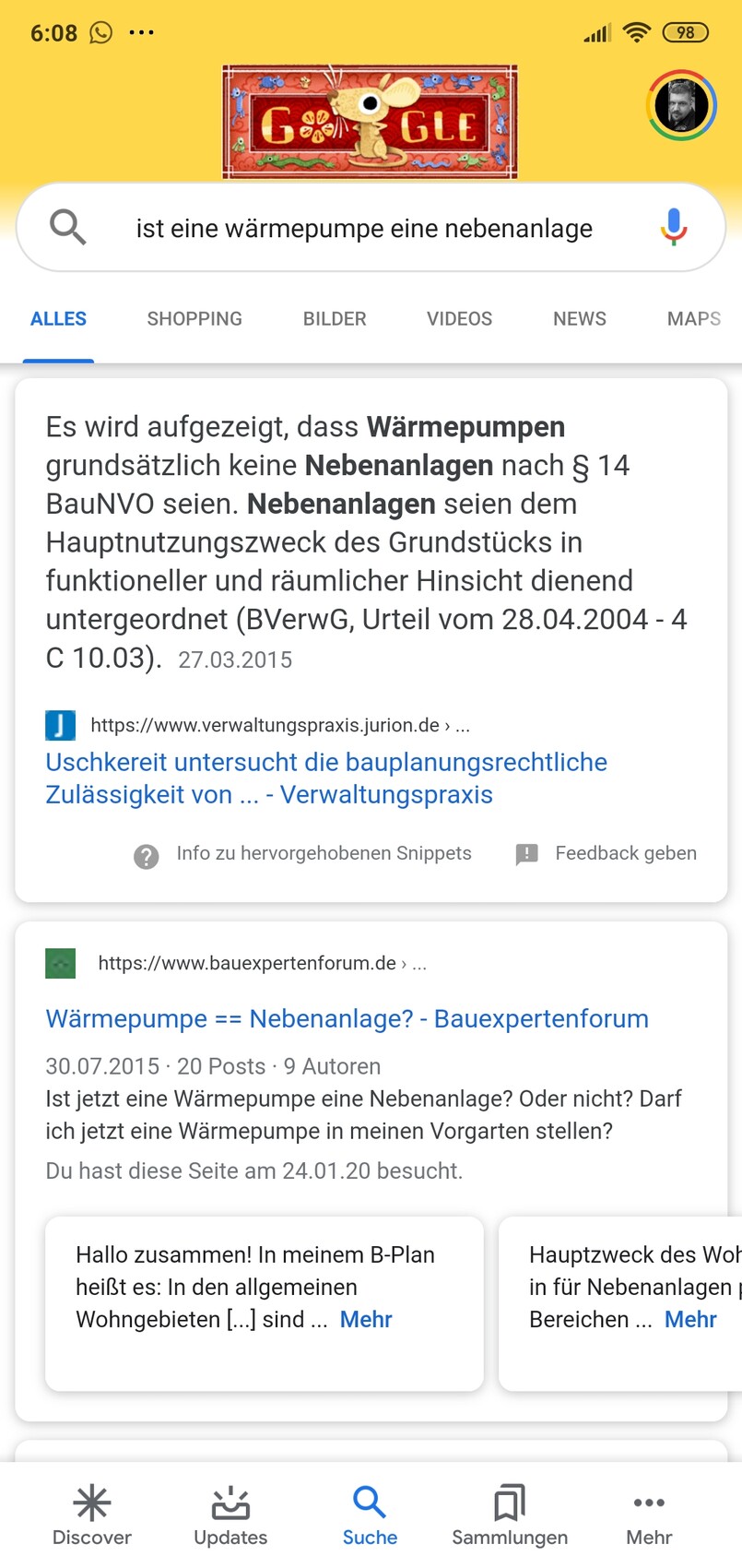Tap the search query field
This screenshot has height=1568, width=742.
364,229
